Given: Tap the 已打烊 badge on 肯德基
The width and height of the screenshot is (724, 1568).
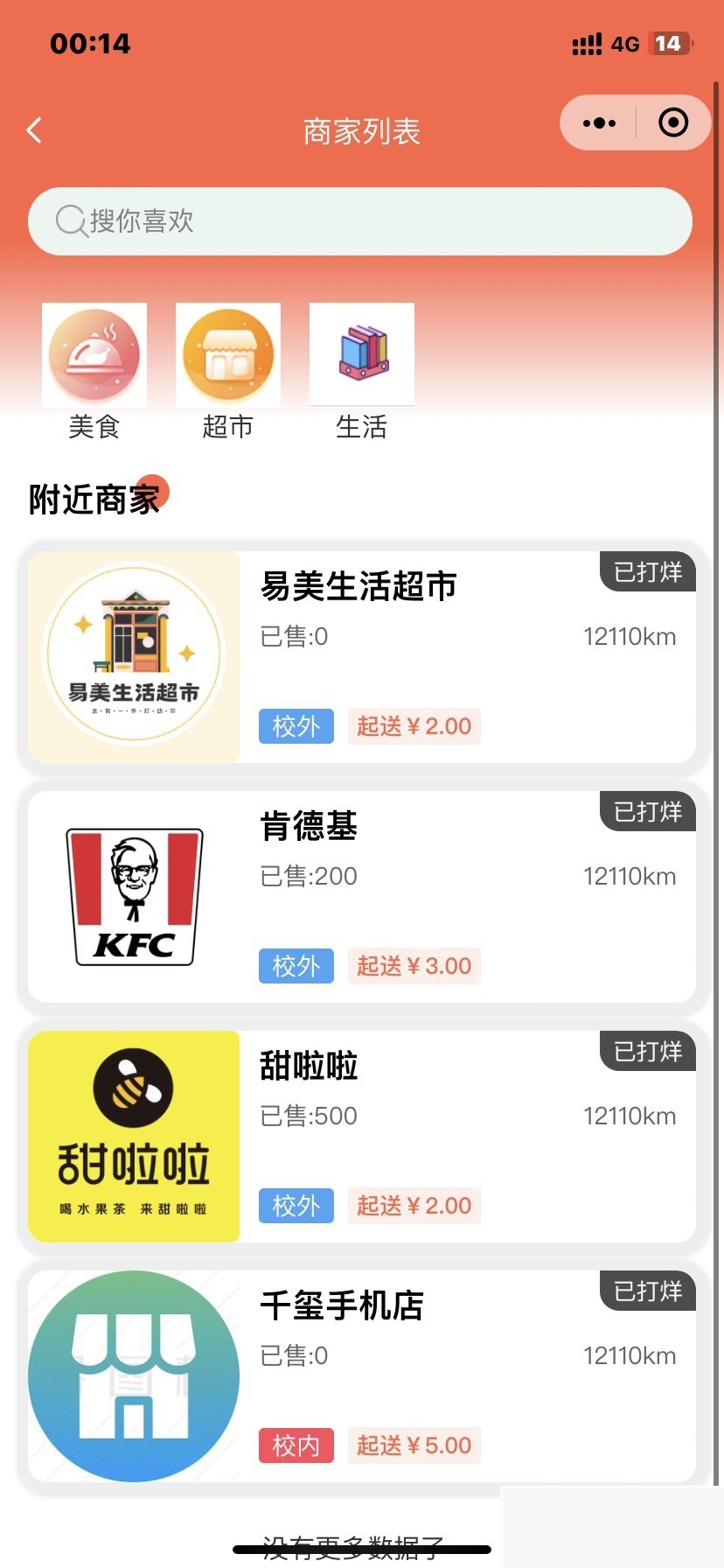Looking at the screenshot, I should pos(646,811).
